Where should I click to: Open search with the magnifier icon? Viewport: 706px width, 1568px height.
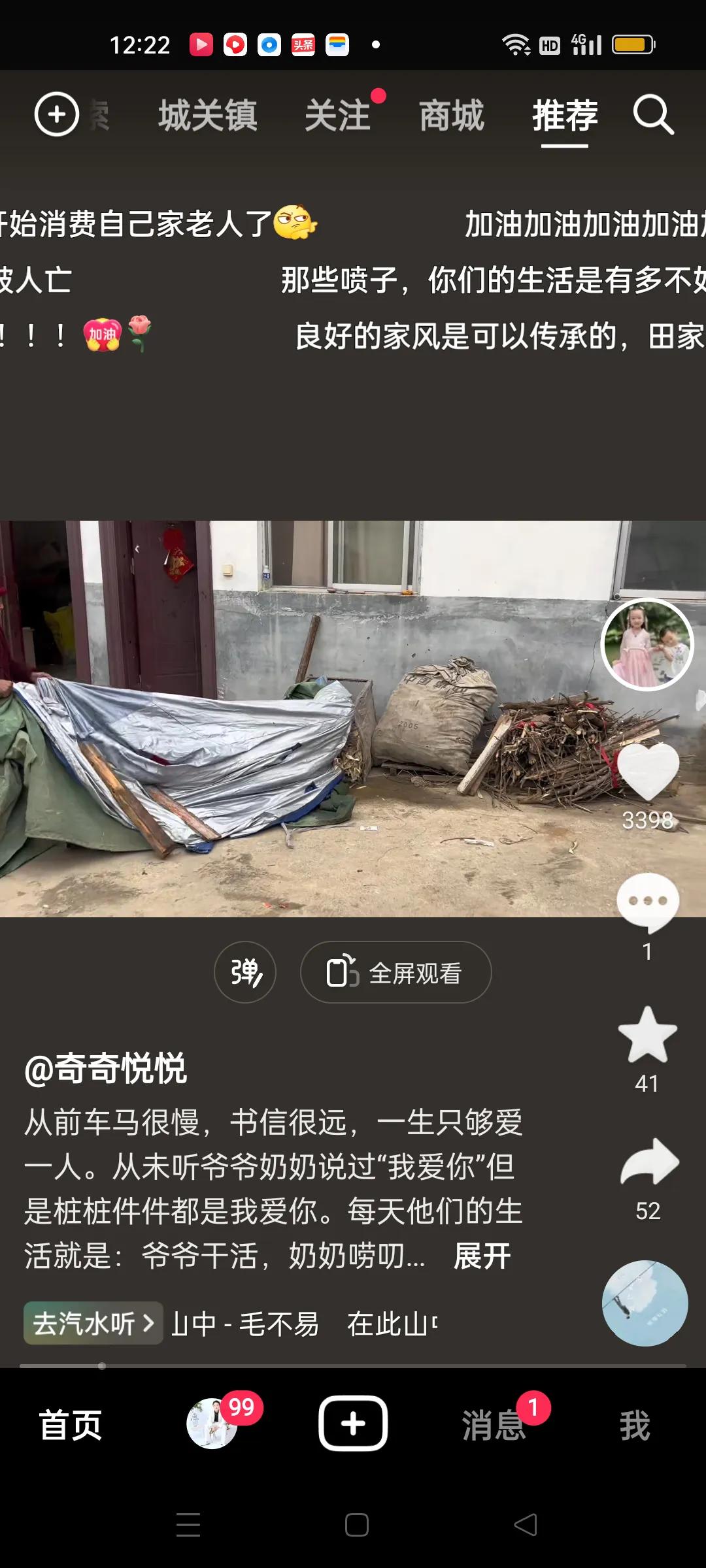[653, 116]
